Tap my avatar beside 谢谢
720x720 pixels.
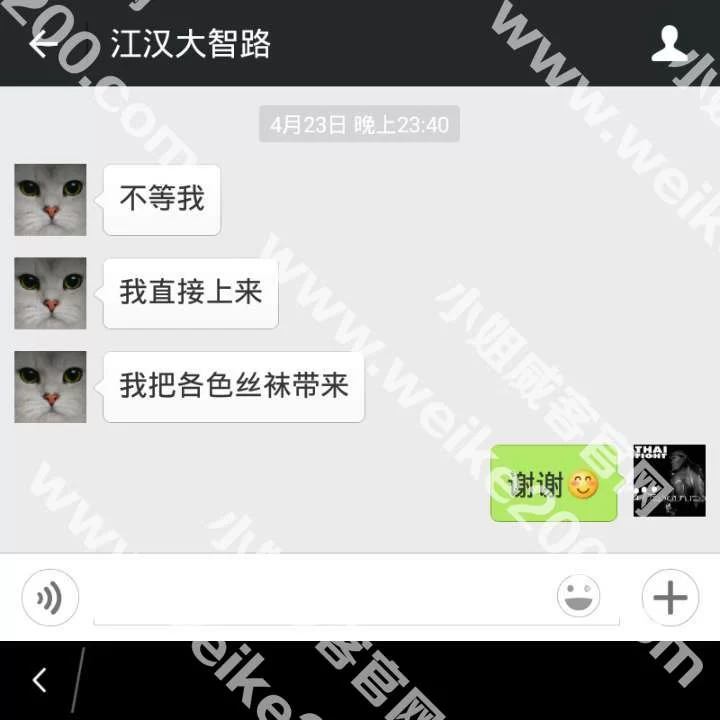point(669,481)
